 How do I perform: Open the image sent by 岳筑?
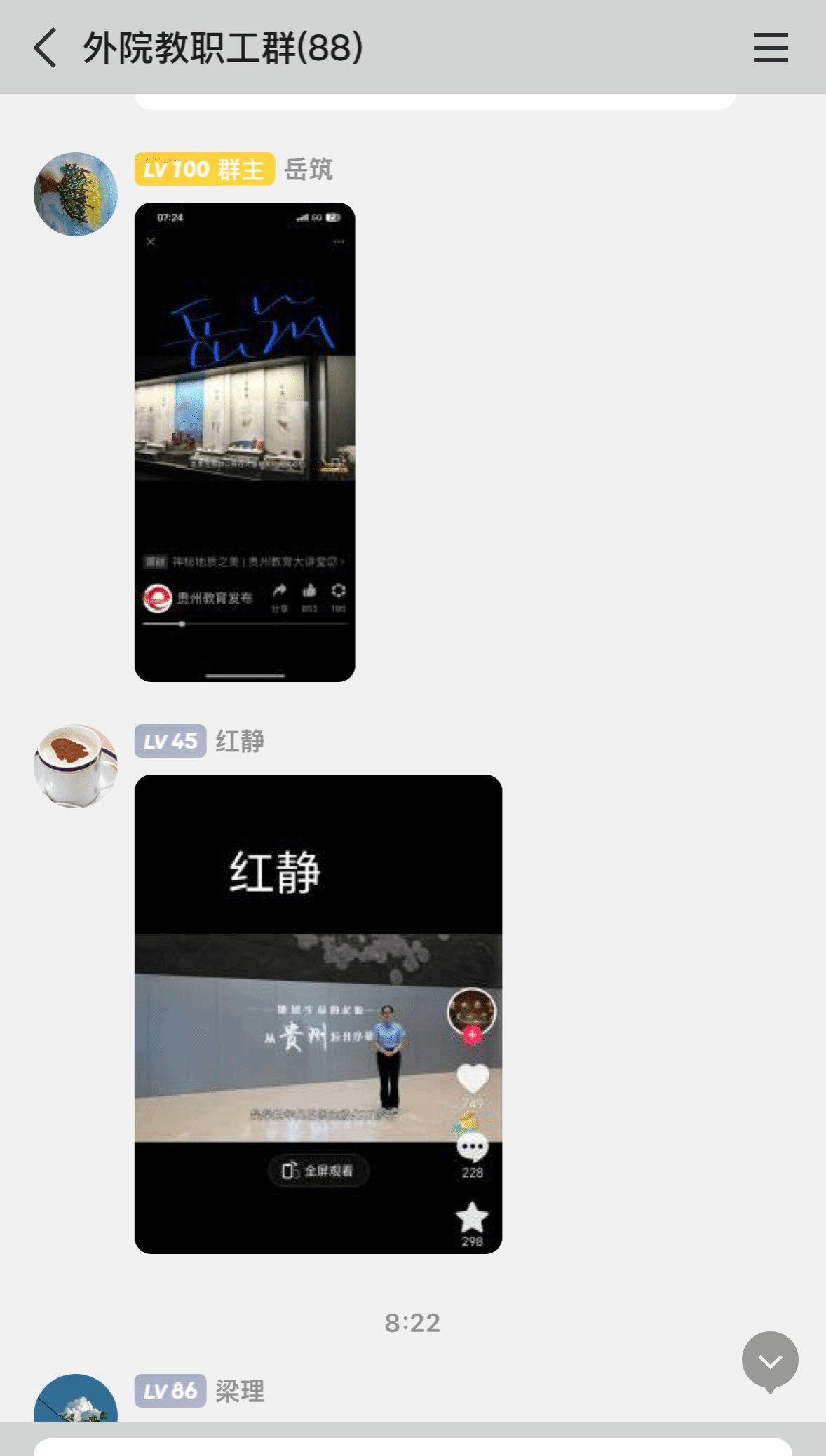(x=245, y=442)
